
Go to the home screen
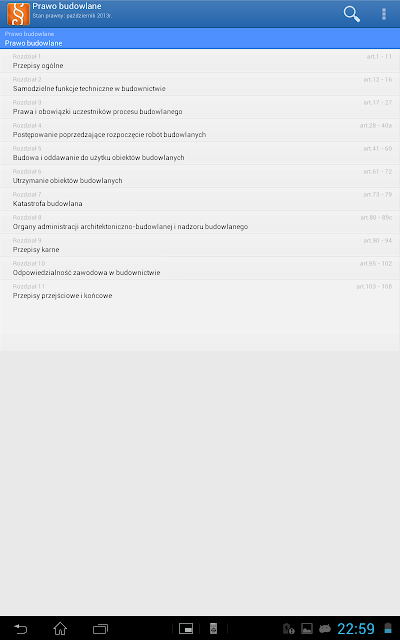[60, 629]
